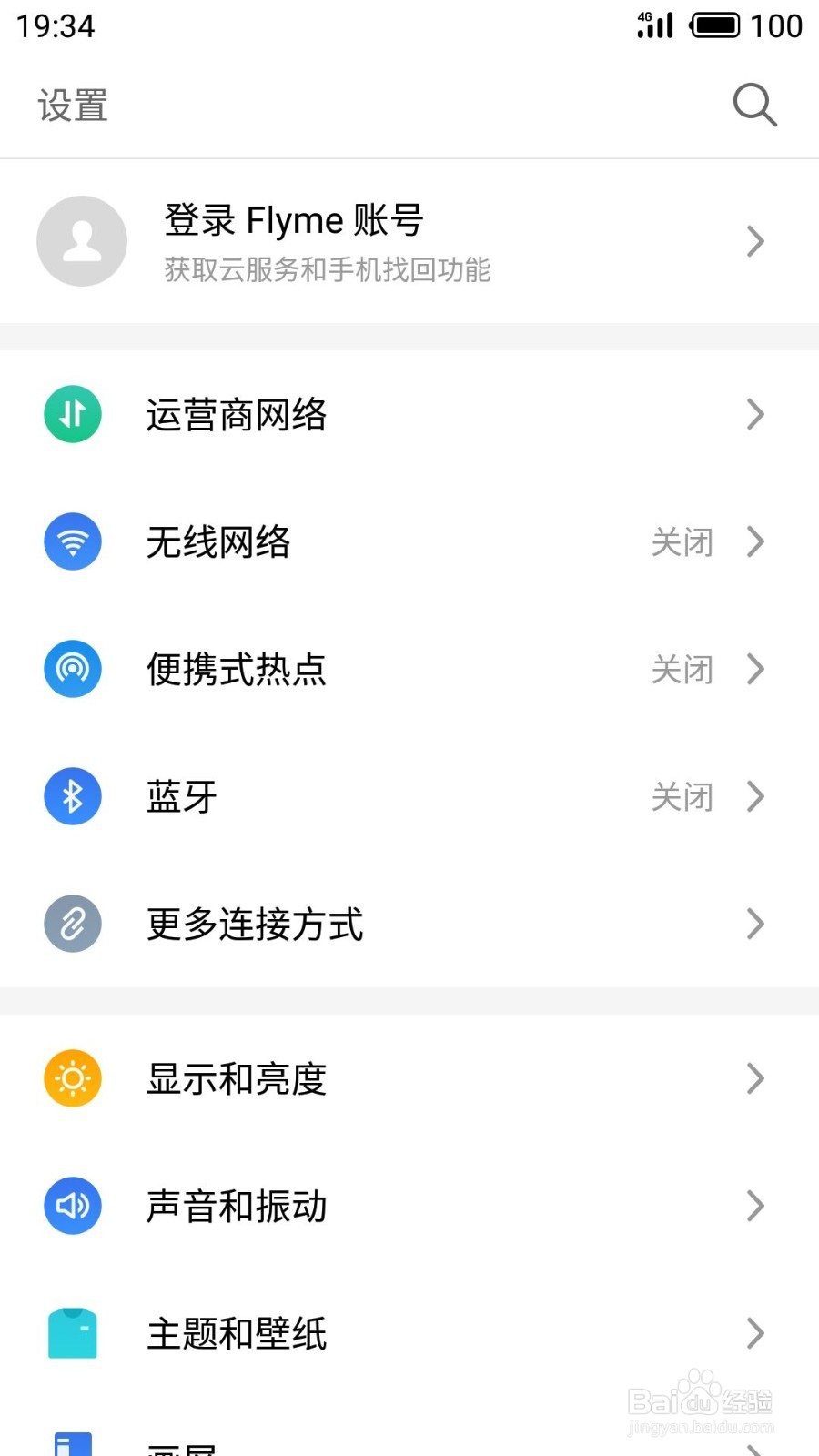The image size is (819, 1456).
Task: Open 声音和振动 settings
Action: pyautogui.click(x=409, y=1206)
